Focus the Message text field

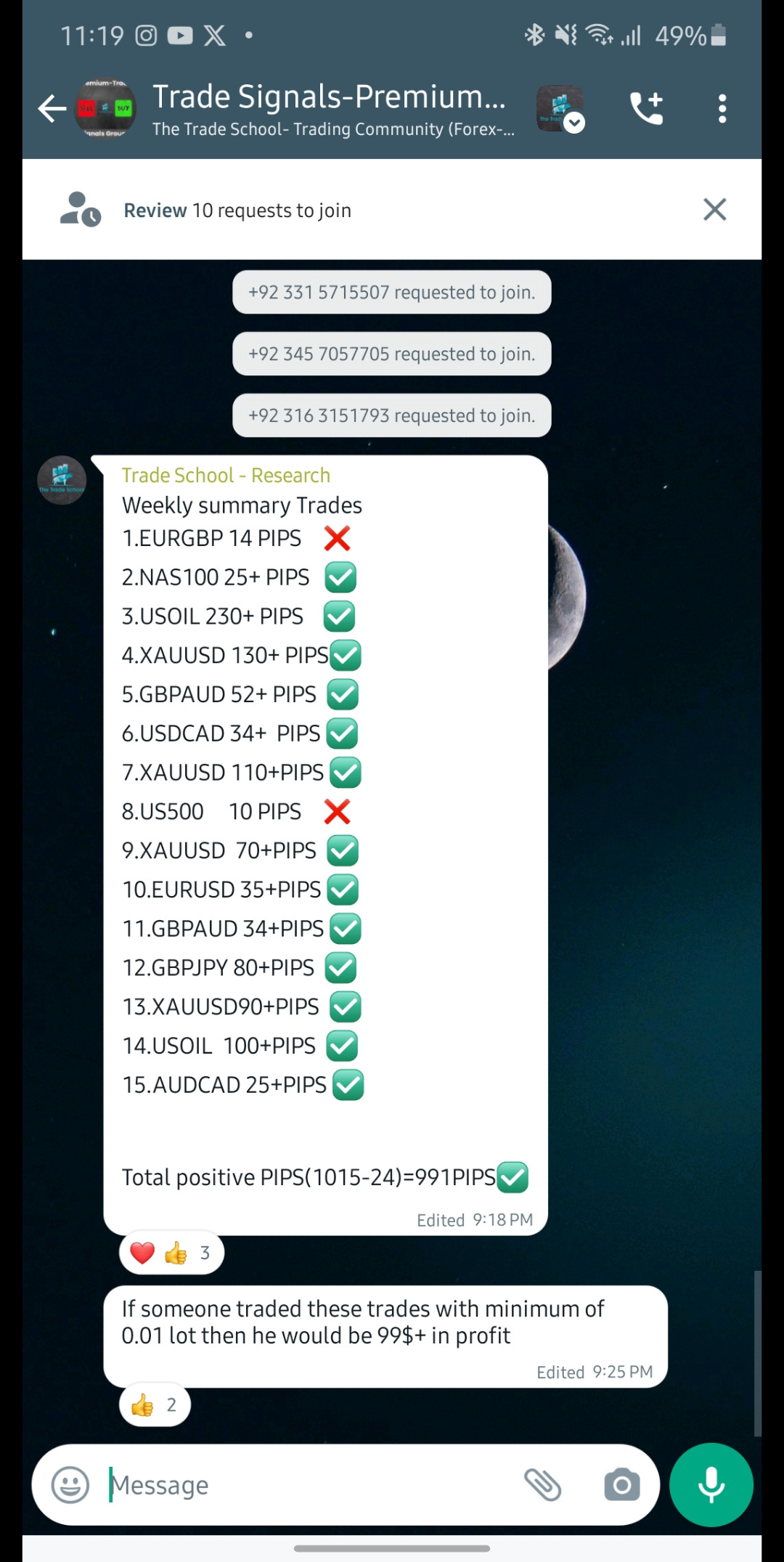305,1485
